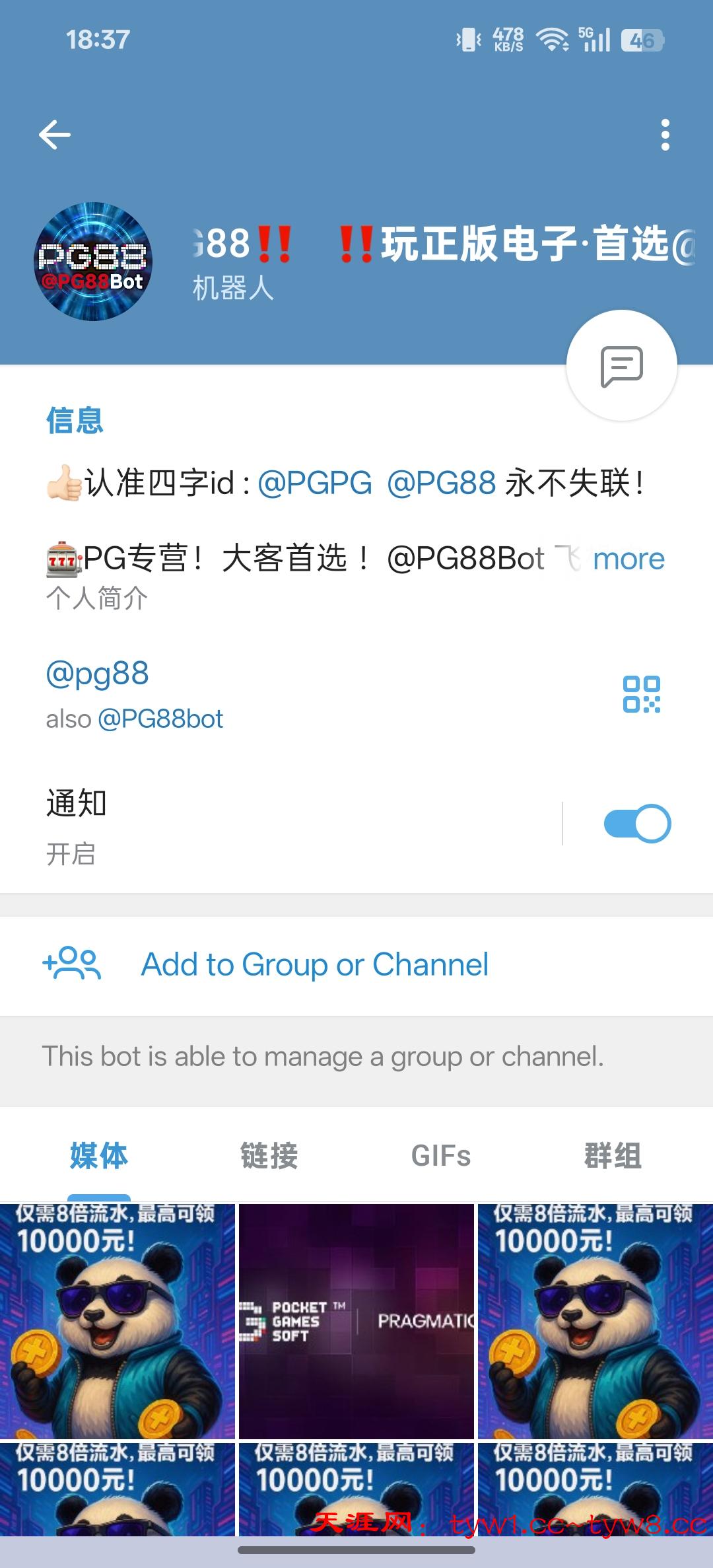Open the 通知 row for notification settings
The width and height of the screenshot is (713, 1568).
(x=264, y=824)
